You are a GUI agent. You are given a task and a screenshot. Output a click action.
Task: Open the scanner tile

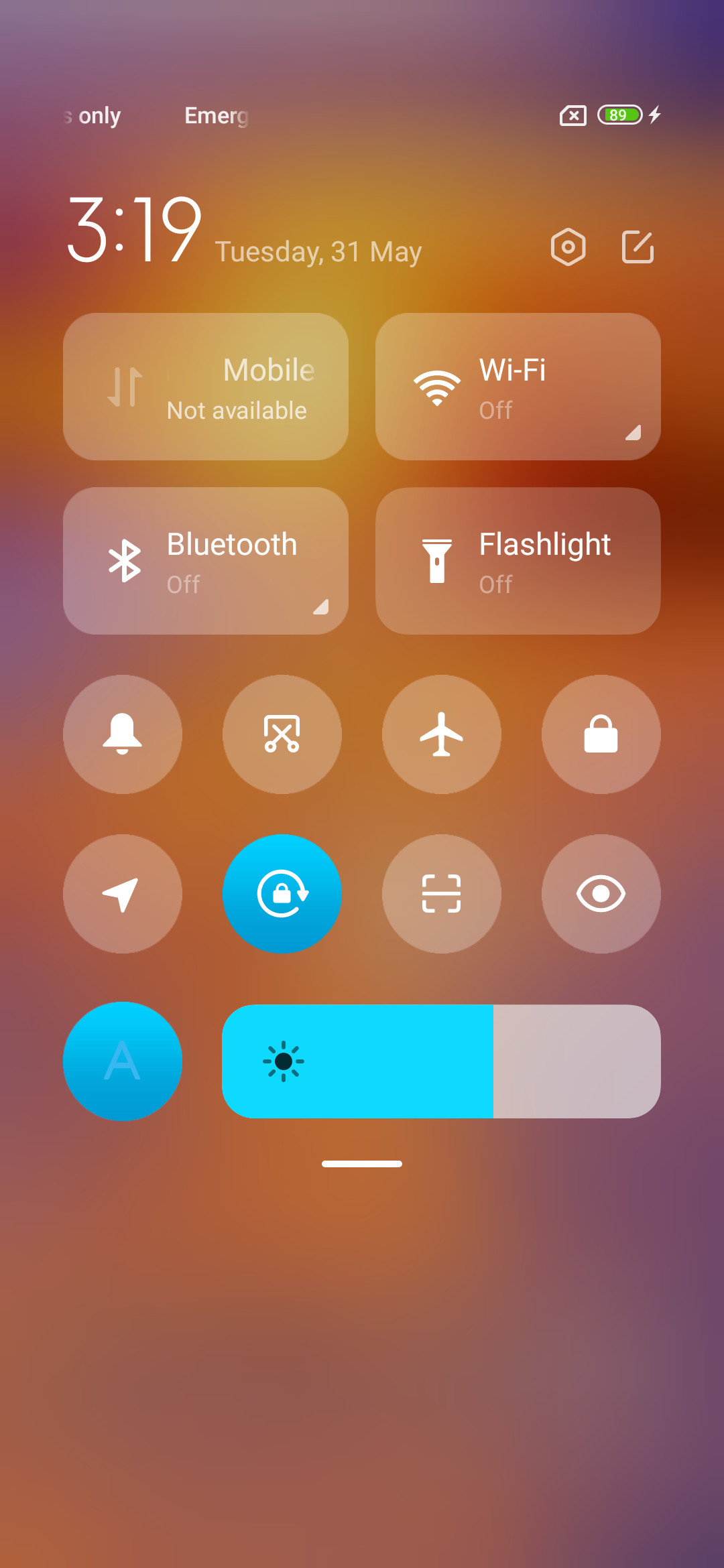[442, 894]
